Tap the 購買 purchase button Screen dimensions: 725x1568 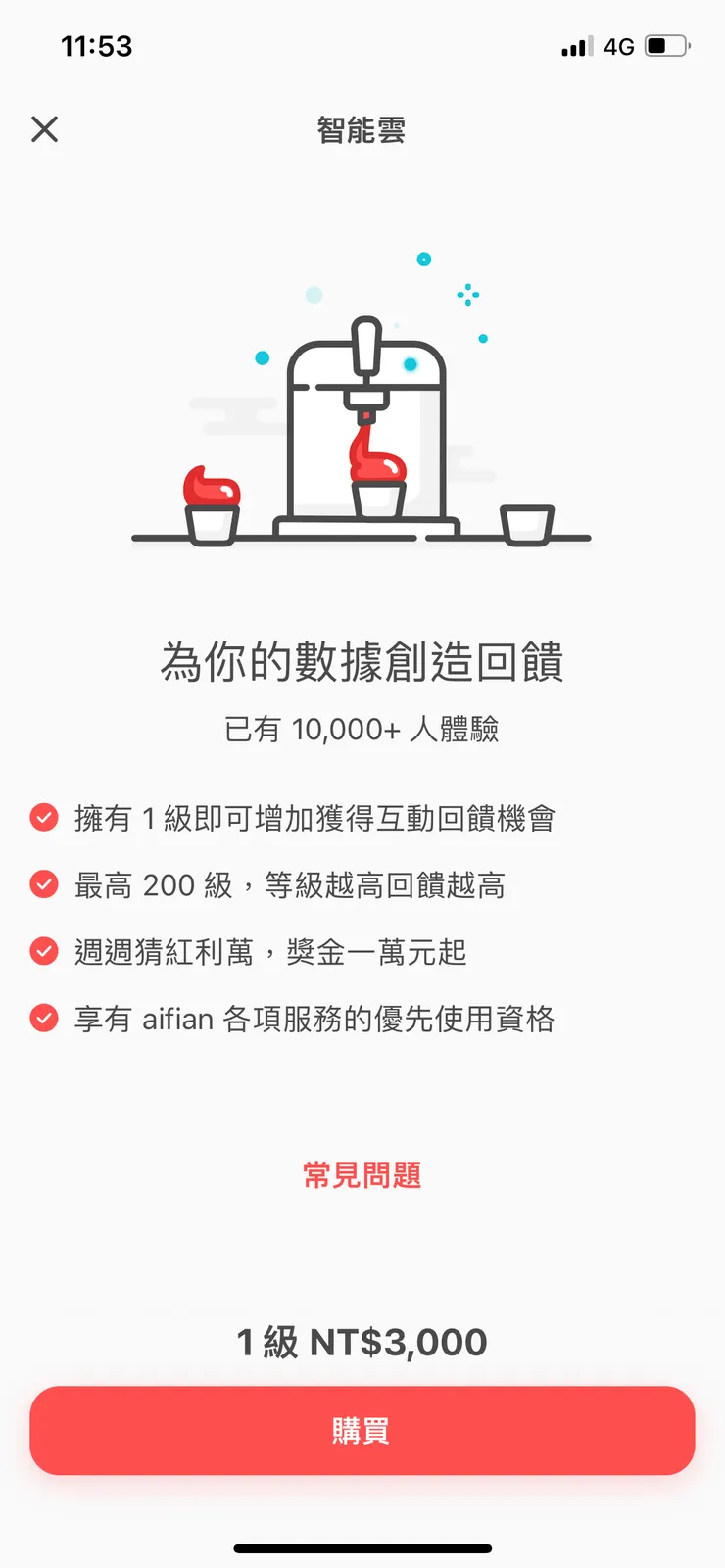pos(362,1431)
